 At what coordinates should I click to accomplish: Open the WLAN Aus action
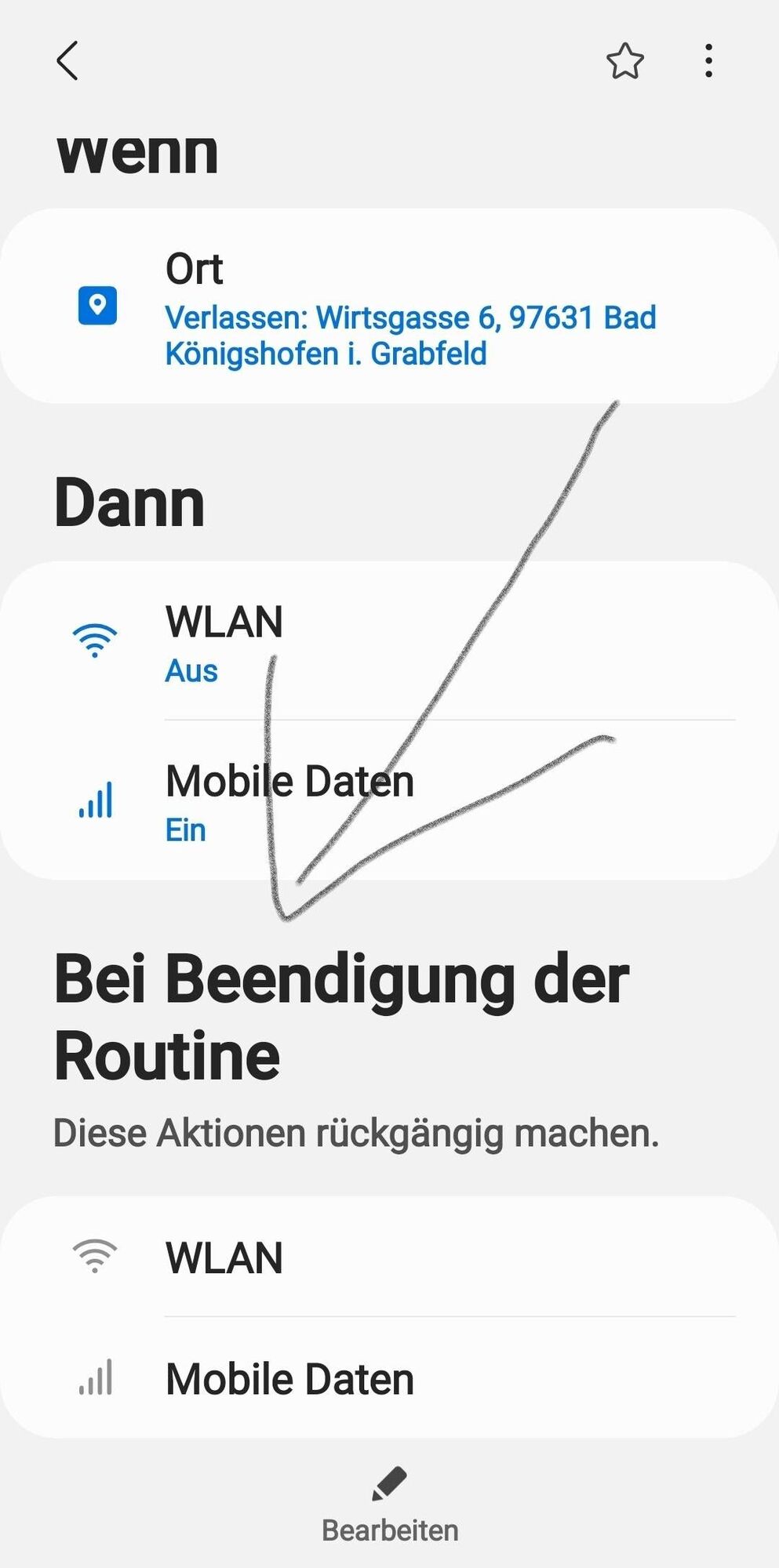click(x=389, y=643)
